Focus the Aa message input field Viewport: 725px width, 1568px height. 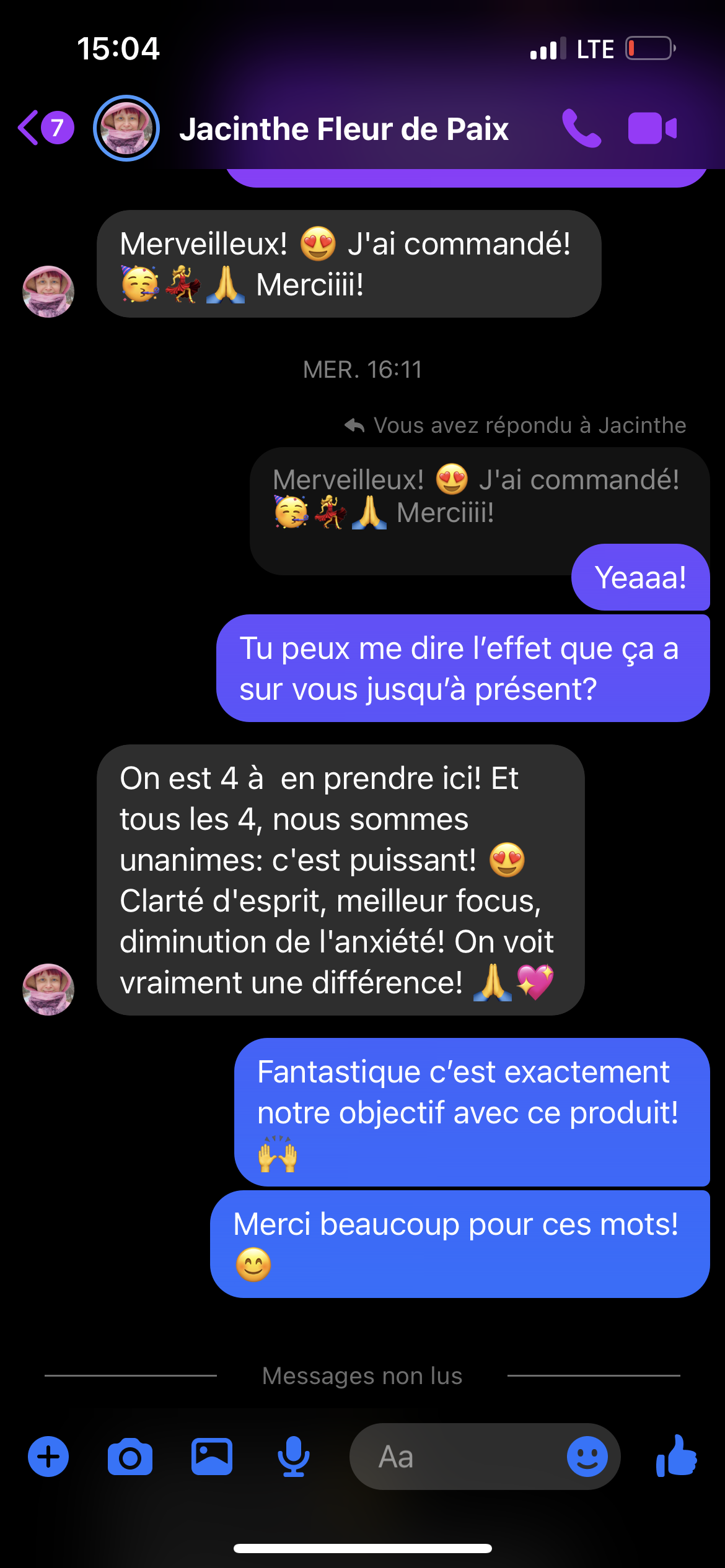[459, 1457]
